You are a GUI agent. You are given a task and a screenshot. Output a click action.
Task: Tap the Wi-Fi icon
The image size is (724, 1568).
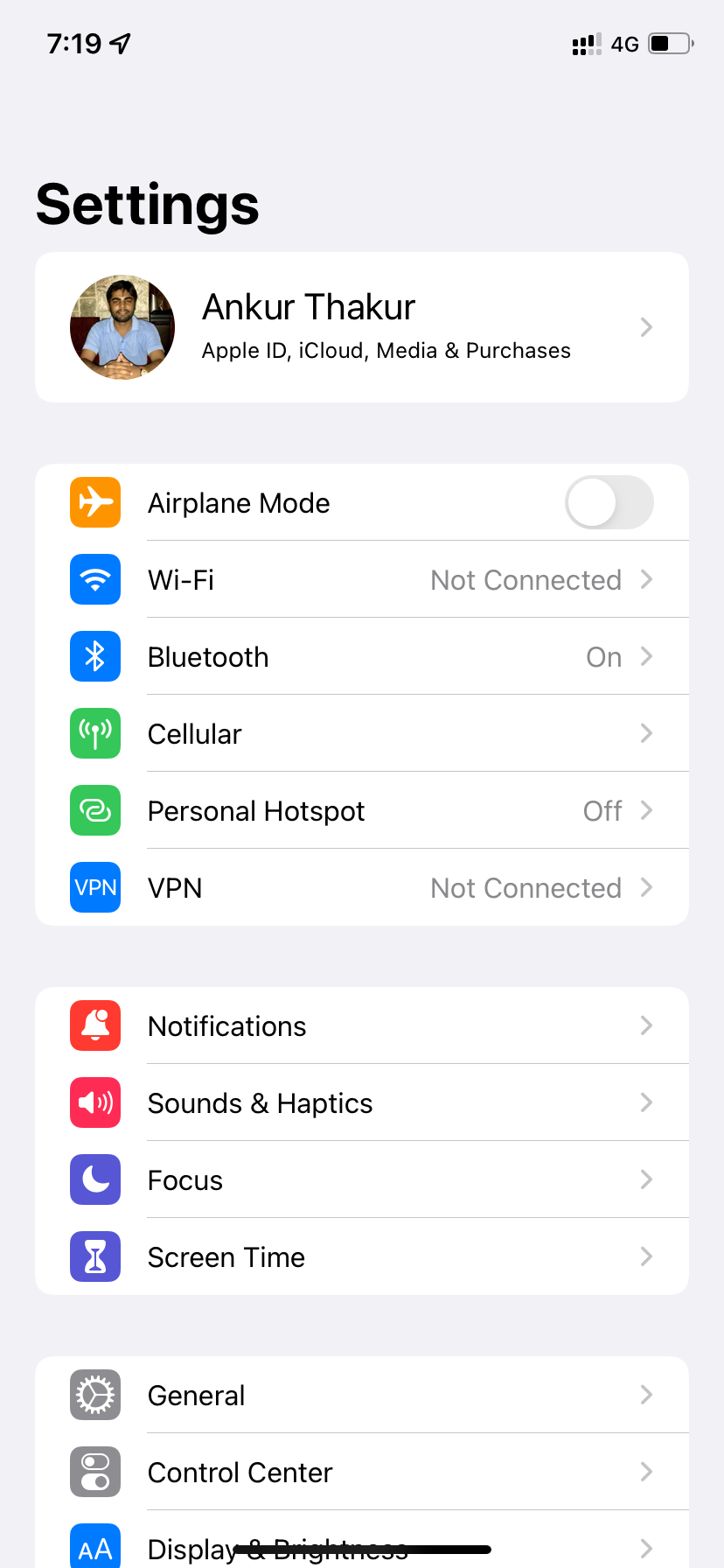(94, 579)
